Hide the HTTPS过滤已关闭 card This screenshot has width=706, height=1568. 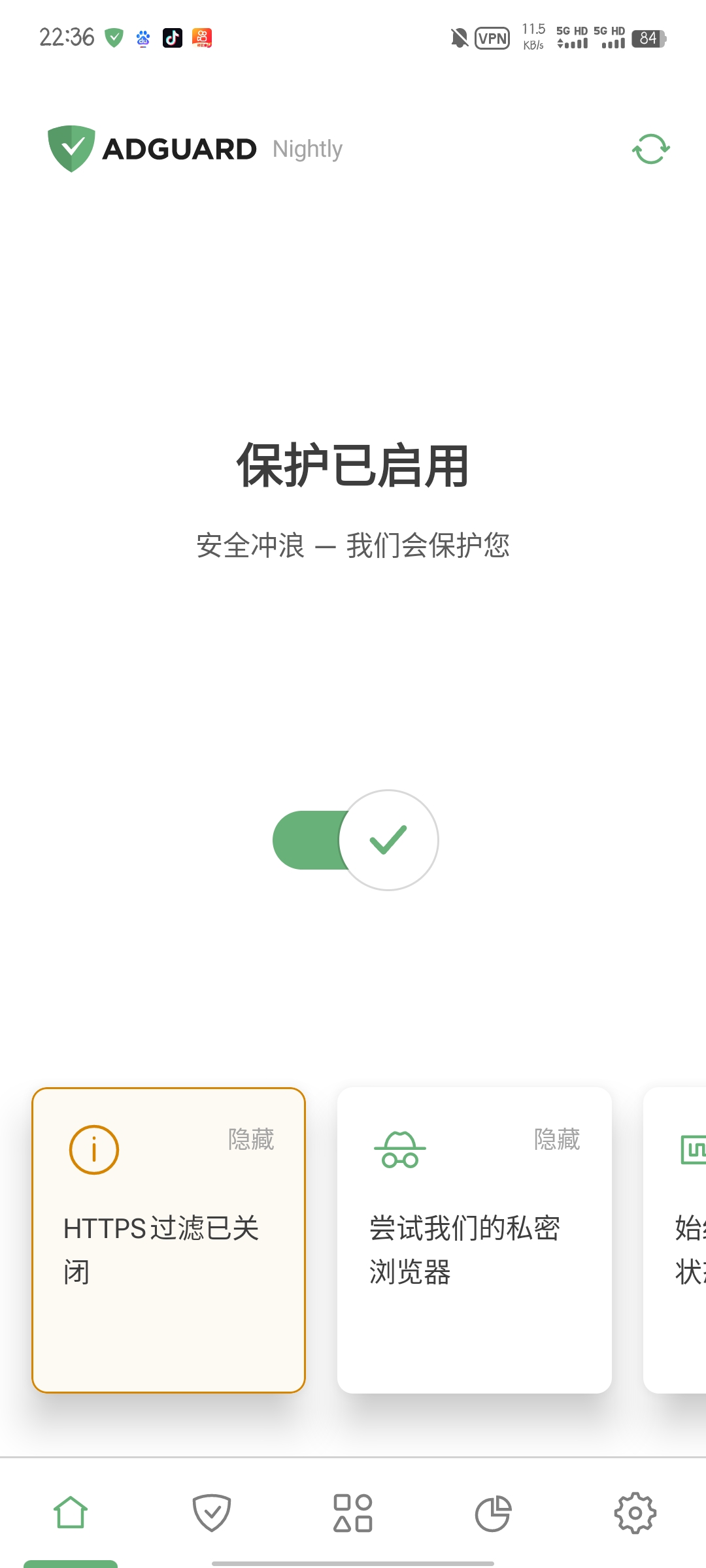pos(251,1139)
